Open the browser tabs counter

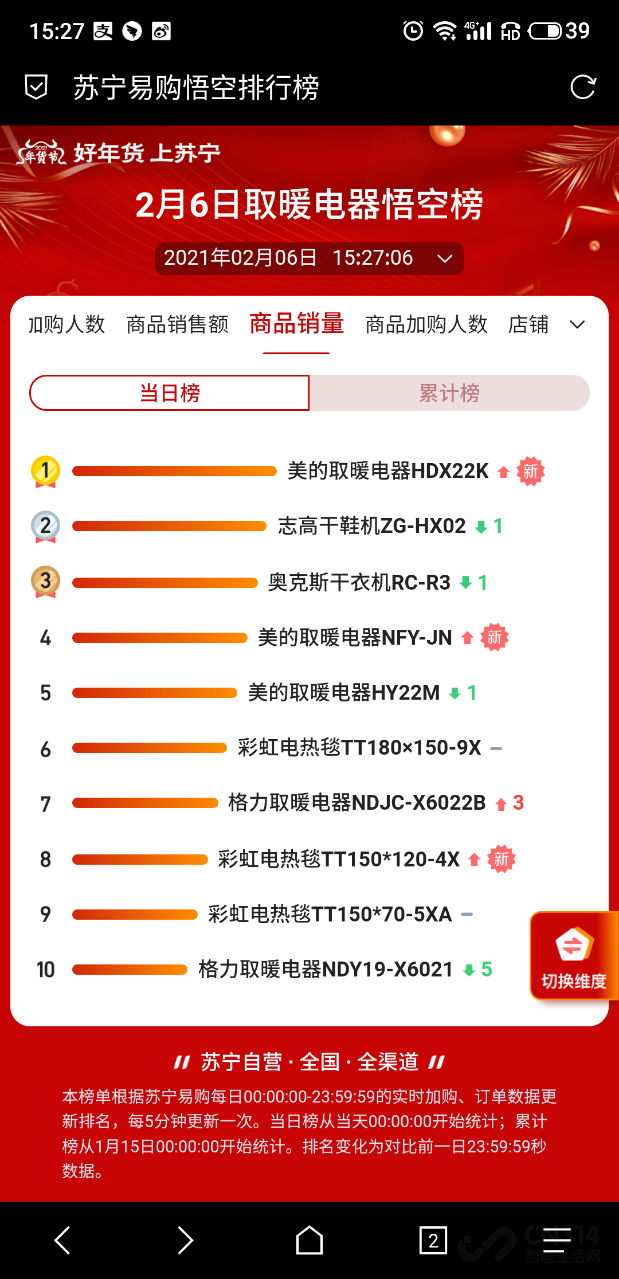(432, 1241)
